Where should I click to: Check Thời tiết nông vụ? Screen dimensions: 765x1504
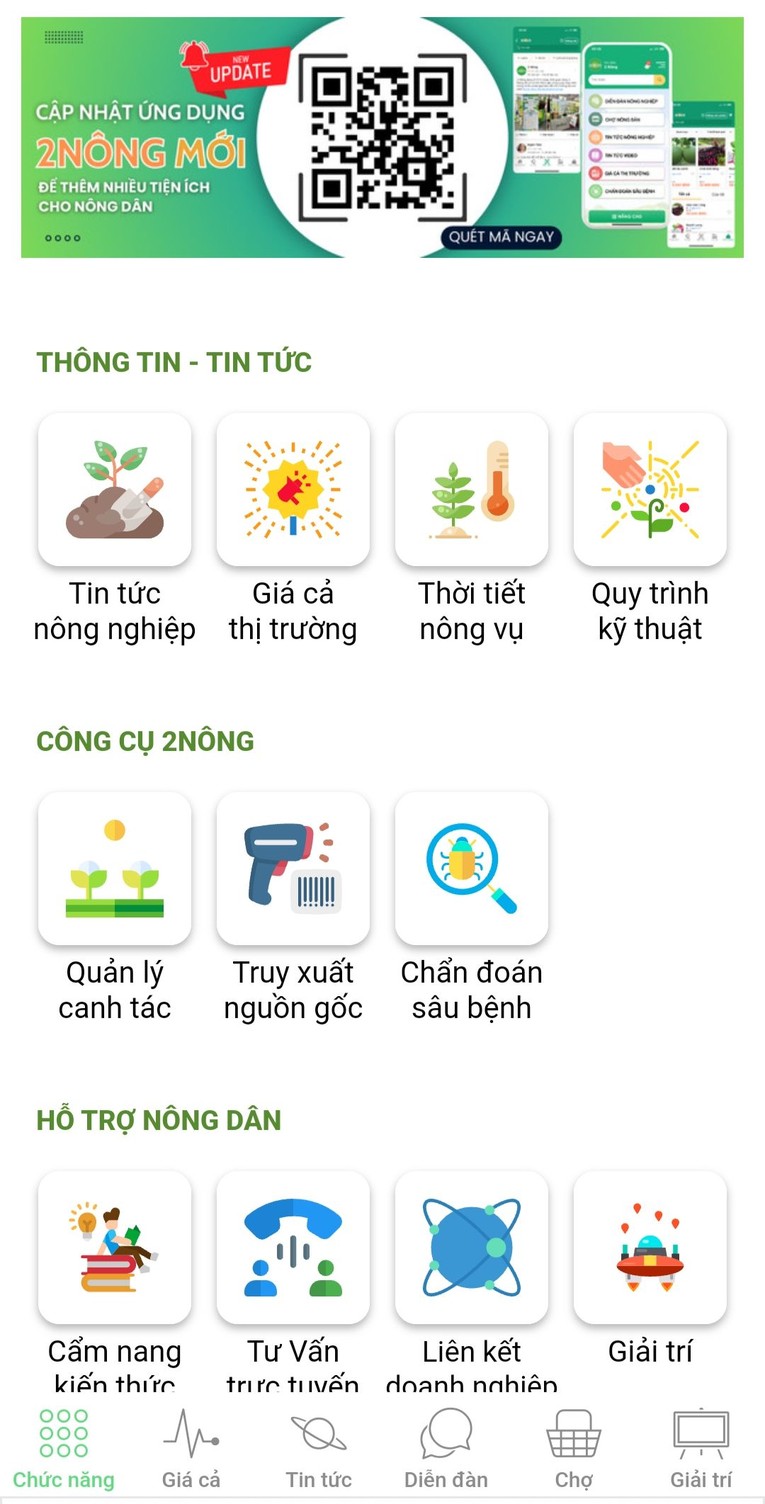pos(471,488)
